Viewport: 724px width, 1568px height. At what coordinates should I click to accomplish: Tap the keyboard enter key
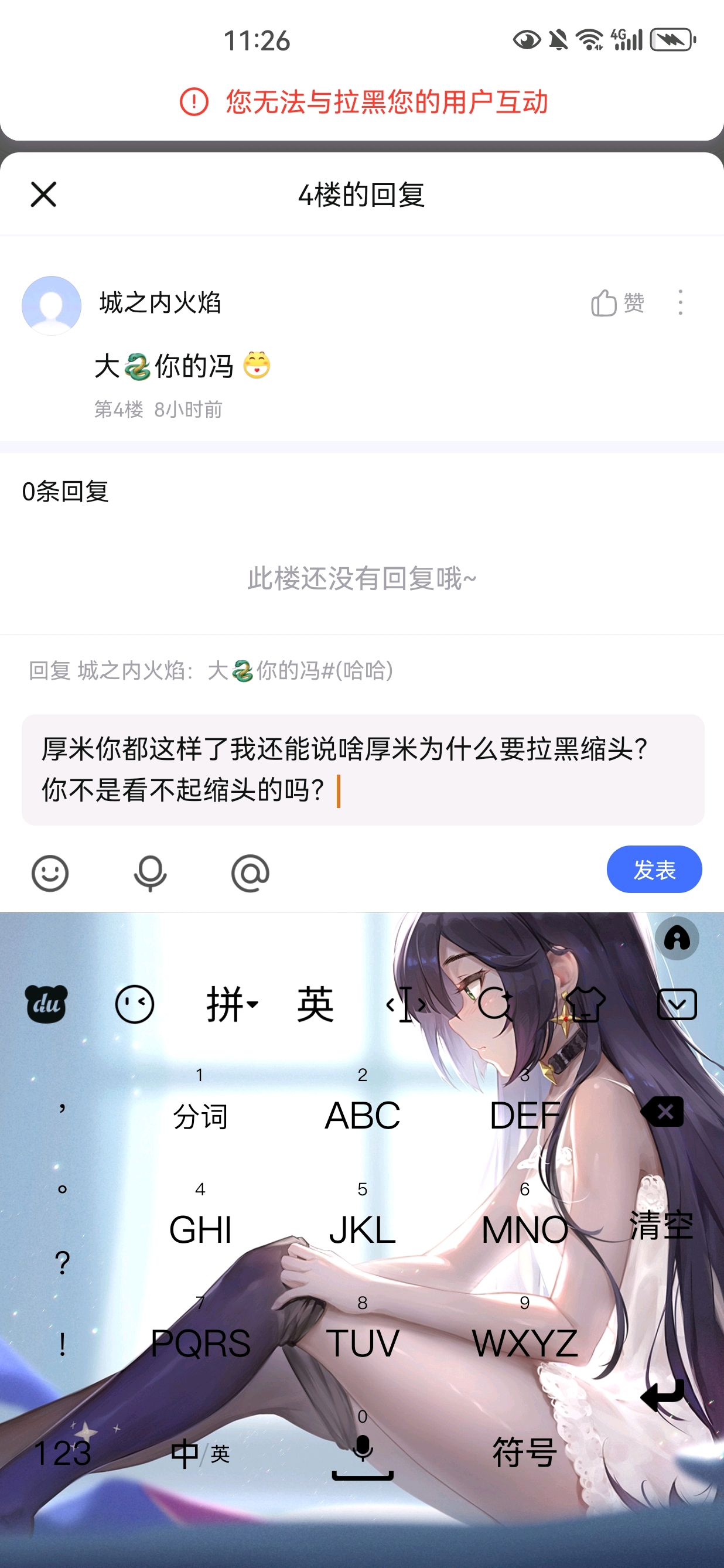coord(662,1395)
